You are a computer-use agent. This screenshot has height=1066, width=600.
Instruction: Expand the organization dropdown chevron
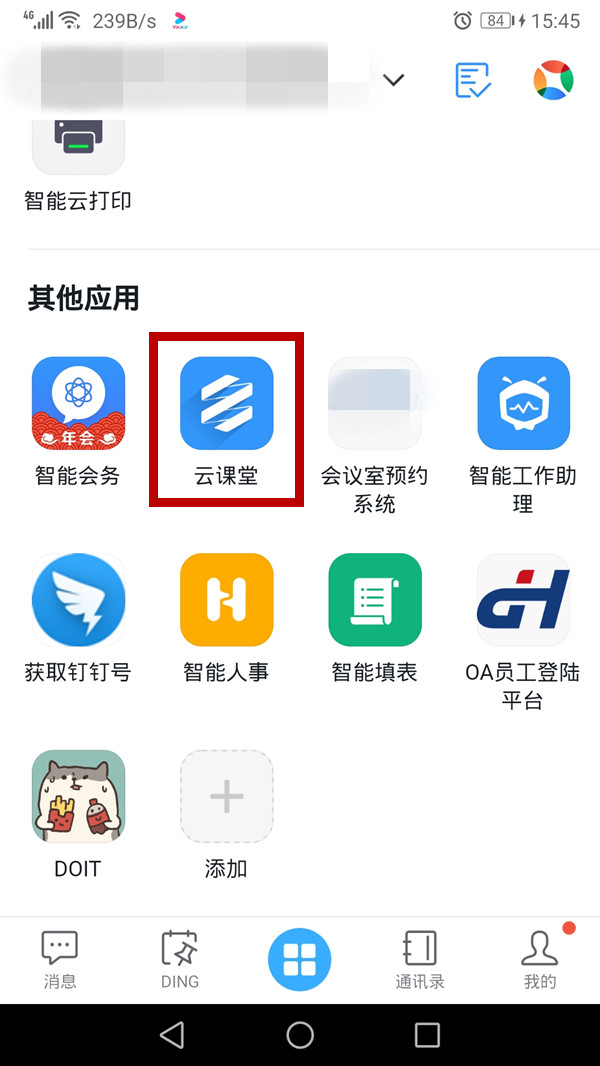(x=394, y=80)
